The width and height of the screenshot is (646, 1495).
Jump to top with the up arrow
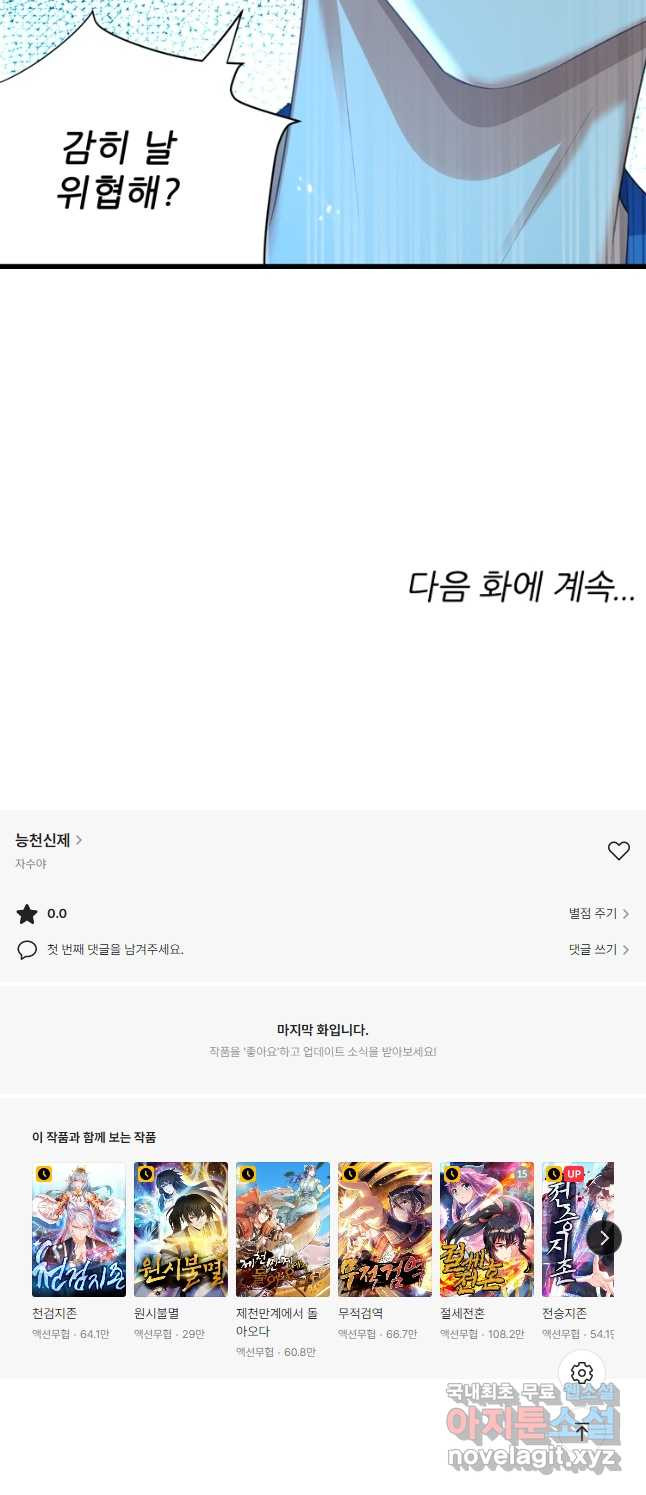click(582, 1433)
